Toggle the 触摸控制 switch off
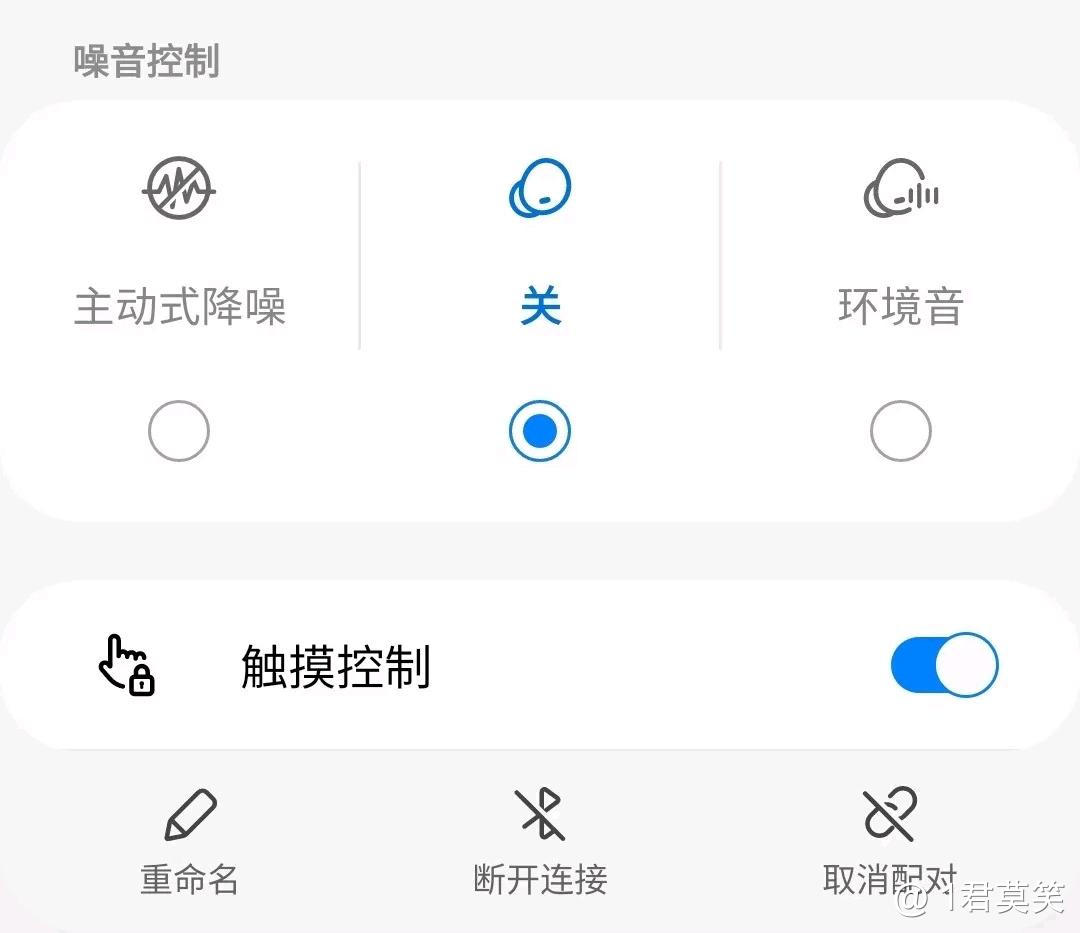 (x=944, y=664)
